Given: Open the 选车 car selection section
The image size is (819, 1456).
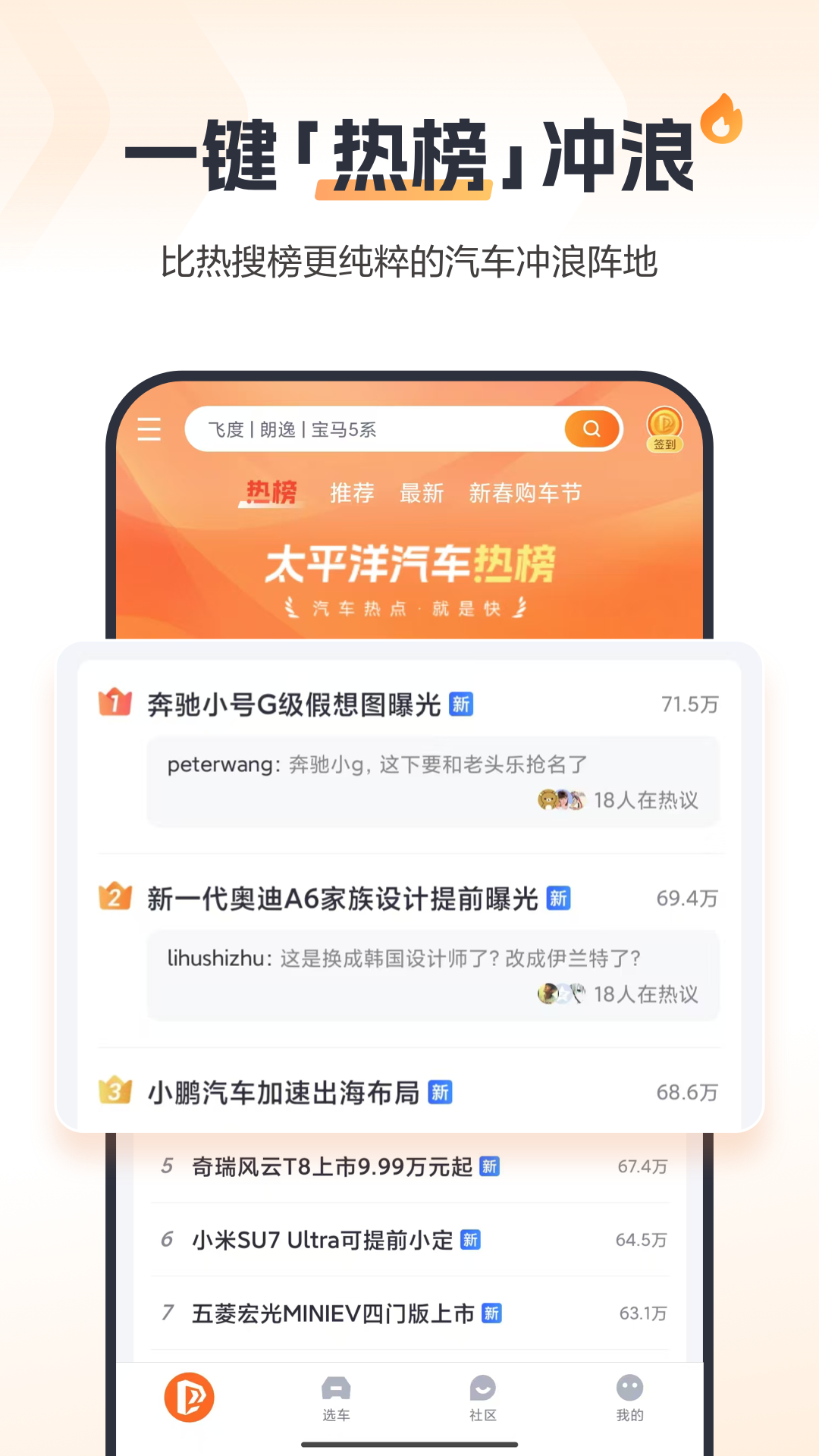Looking at the screenshot, I should click(x=336, y=1399).
